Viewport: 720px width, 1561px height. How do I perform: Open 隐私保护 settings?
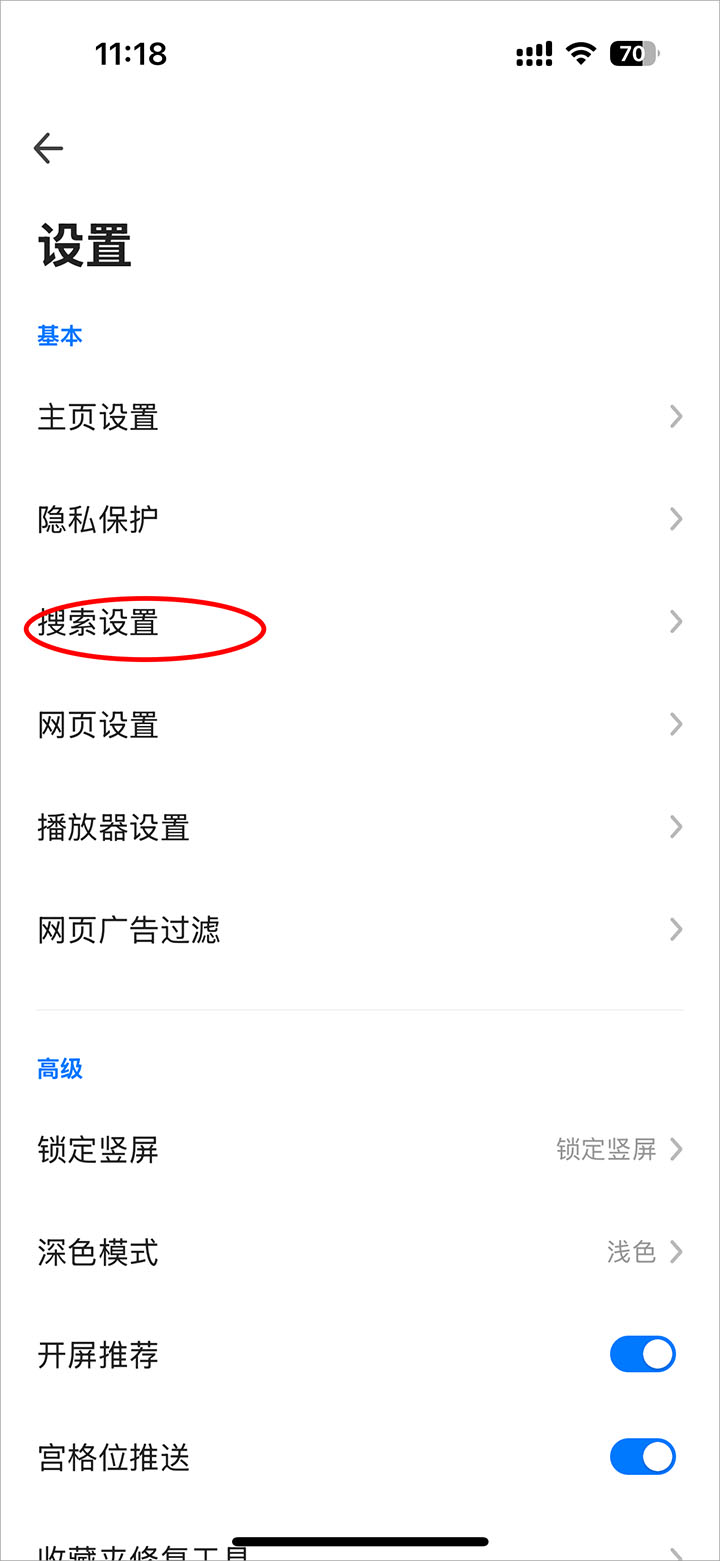(x=360, y=520)
